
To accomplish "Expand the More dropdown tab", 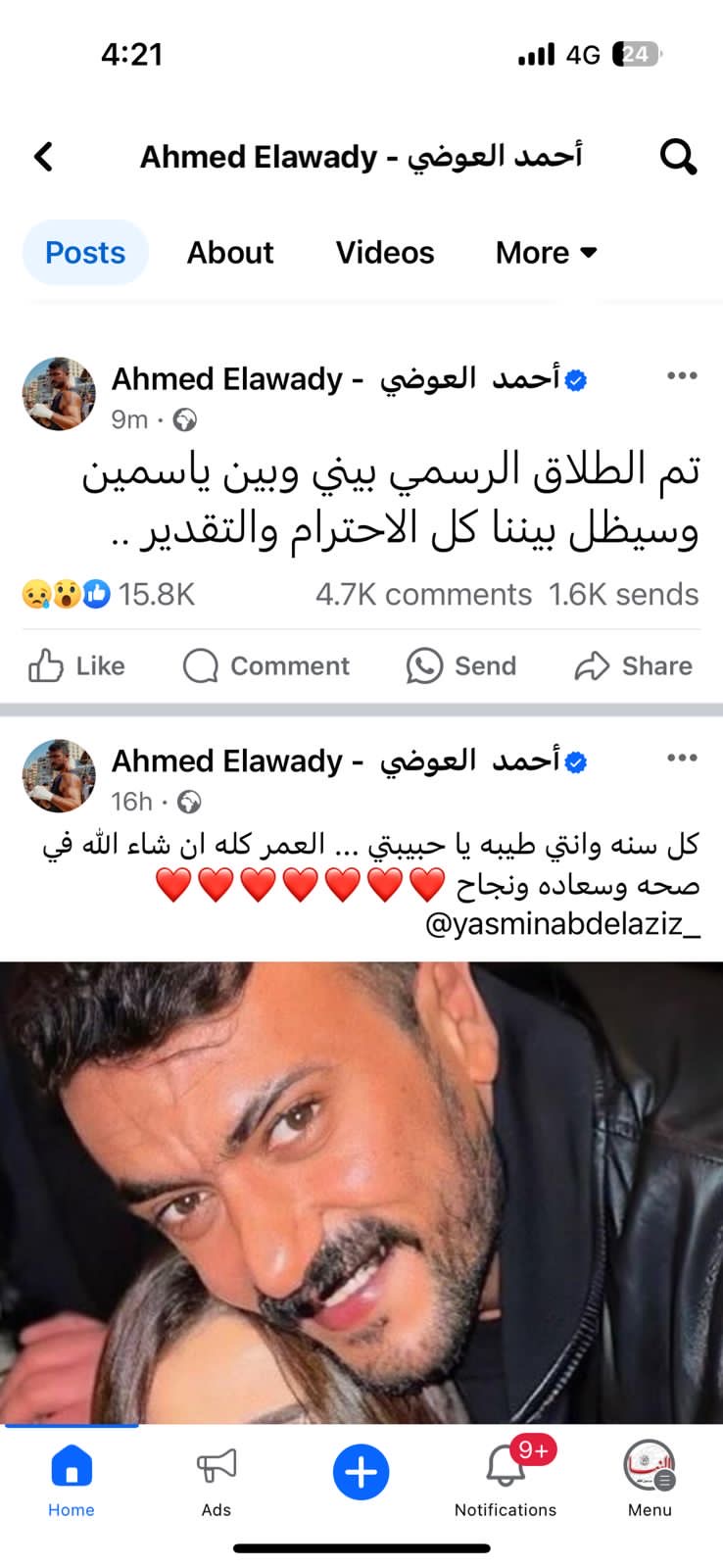I will [x=546, y=253].
